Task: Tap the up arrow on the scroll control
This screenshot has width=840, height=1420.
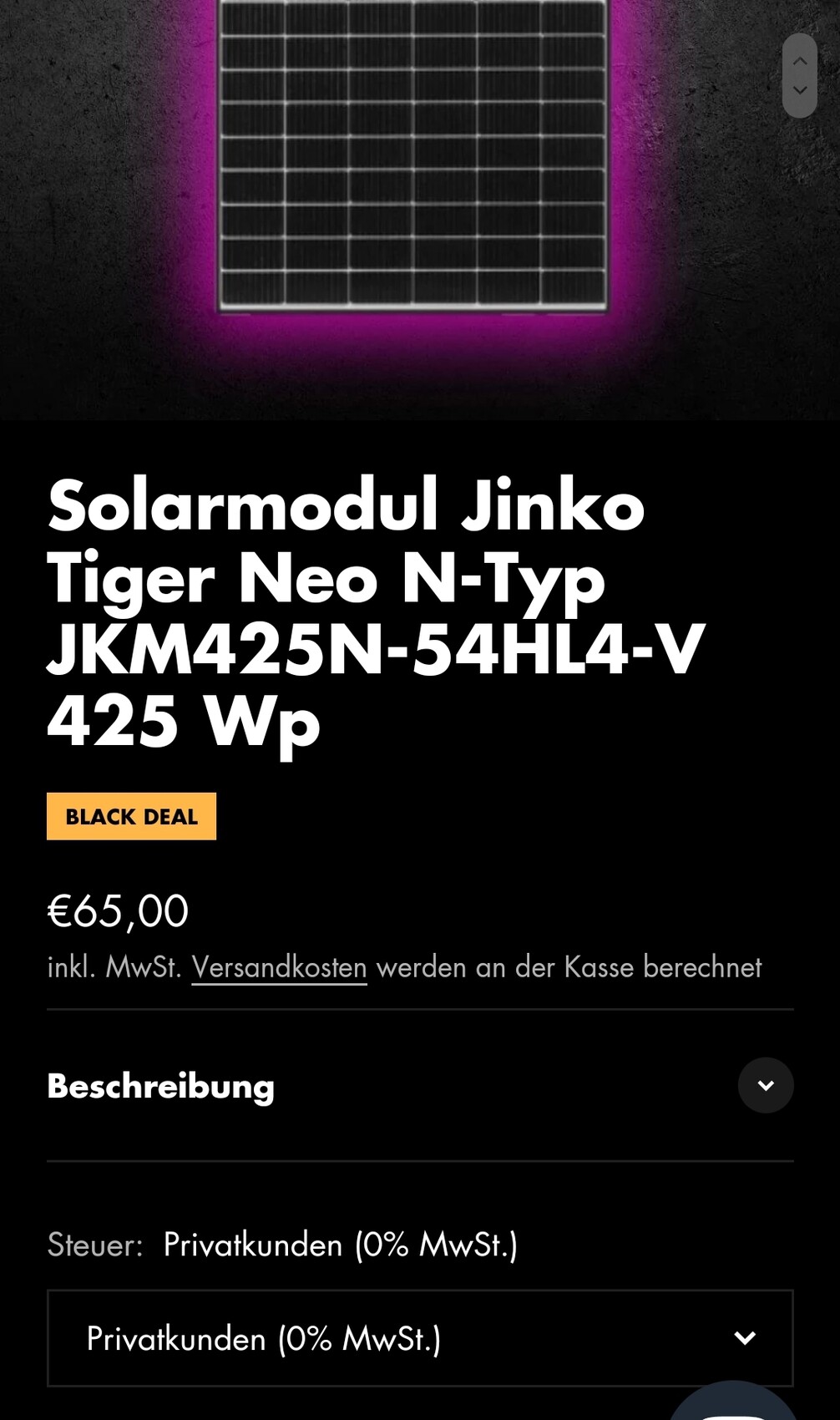Action: [799, 60]
